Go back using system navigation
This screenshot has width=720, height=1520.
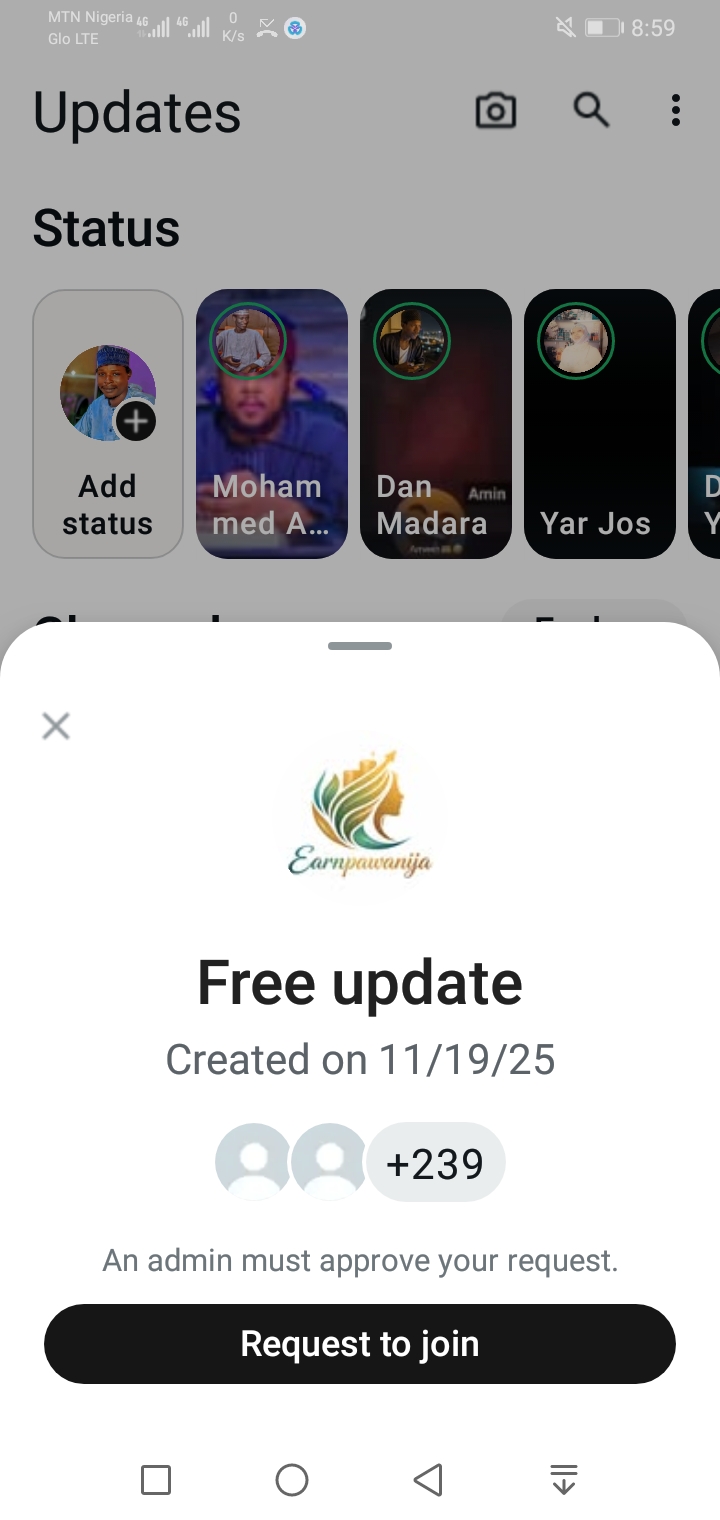tap(428, 1479)
